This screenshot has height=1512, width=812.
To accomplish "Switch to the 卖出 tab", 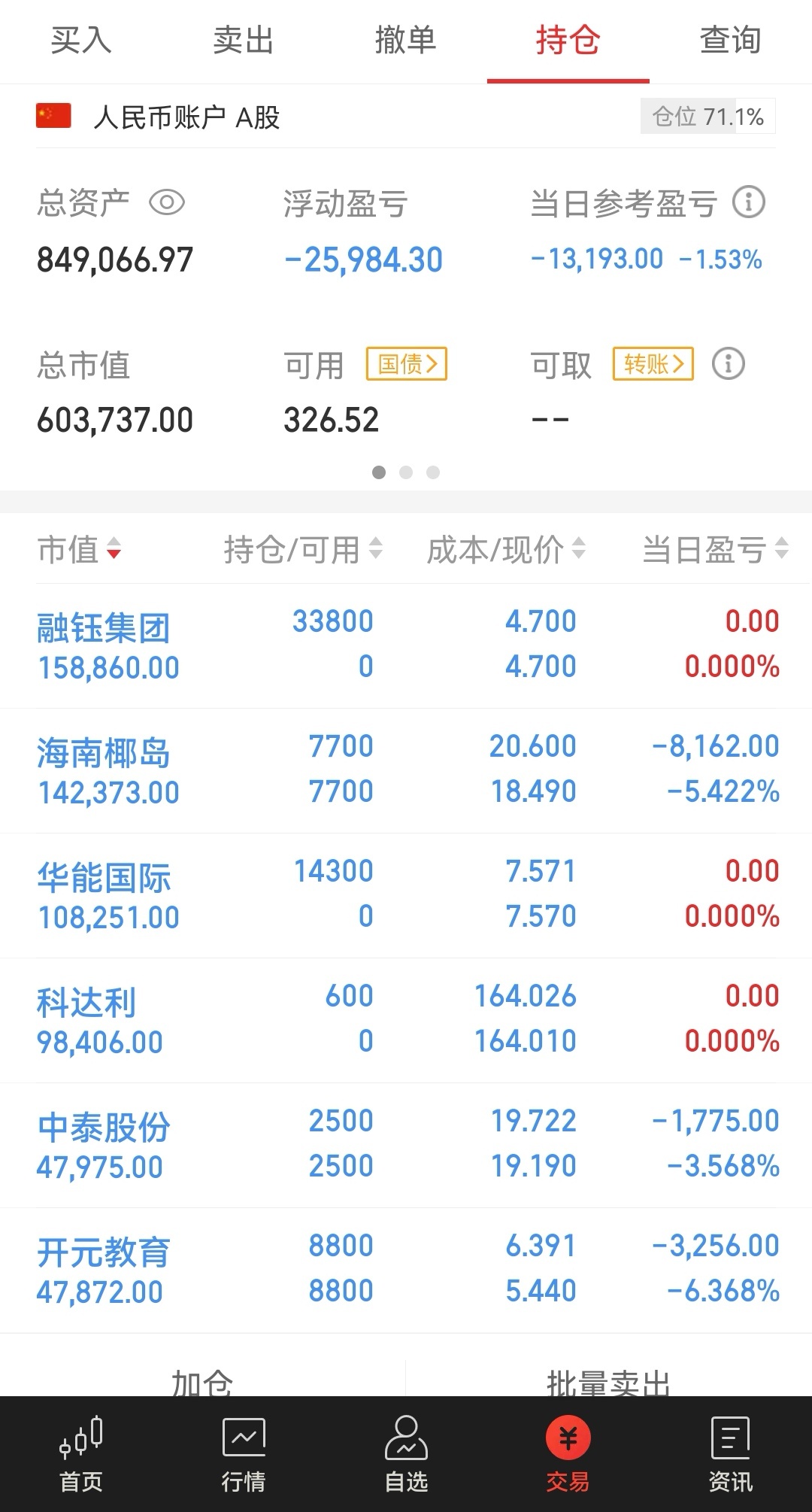I will [x=244, y=41].
